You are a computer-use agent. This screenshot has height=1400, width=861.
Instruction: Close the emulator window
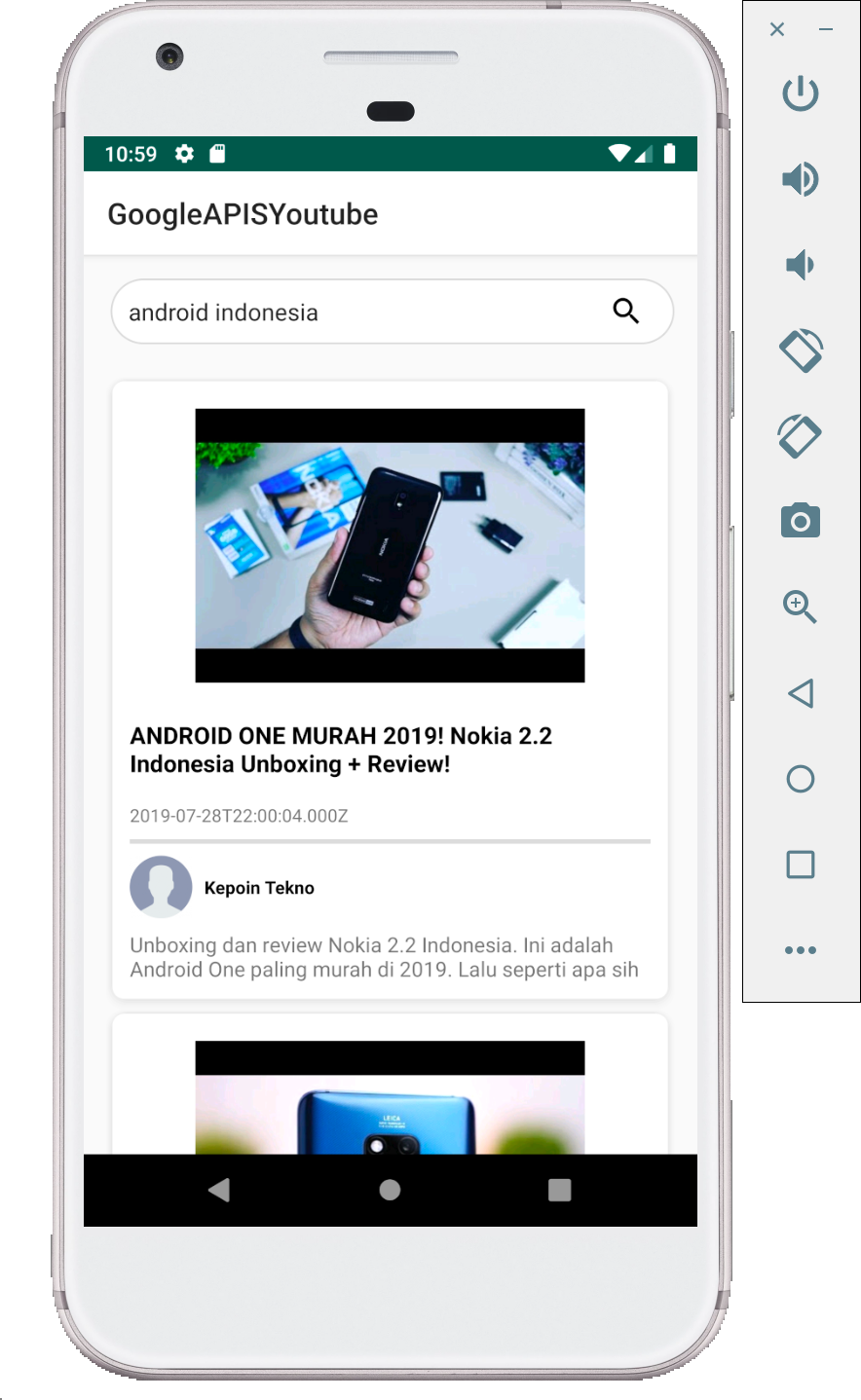(x=776, y=29)
